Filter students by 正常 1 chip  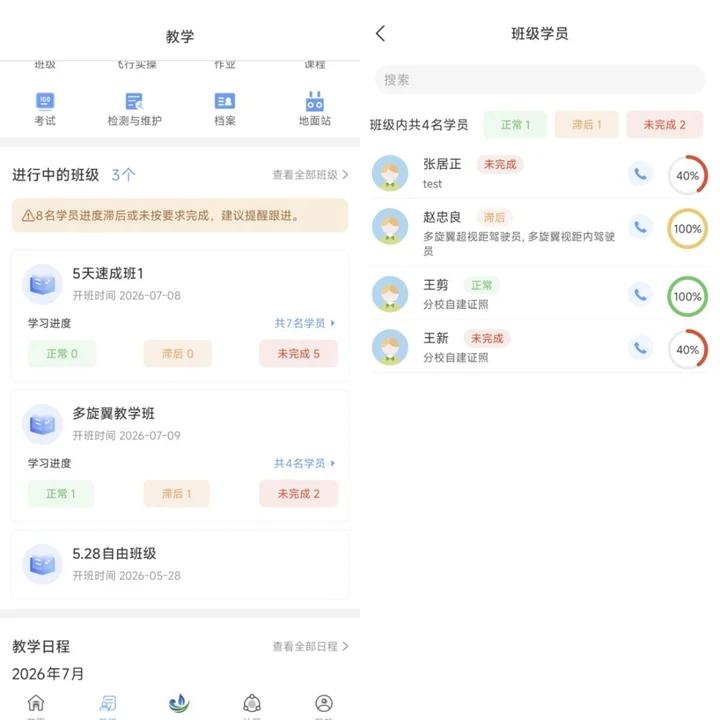tap(515, 124)
